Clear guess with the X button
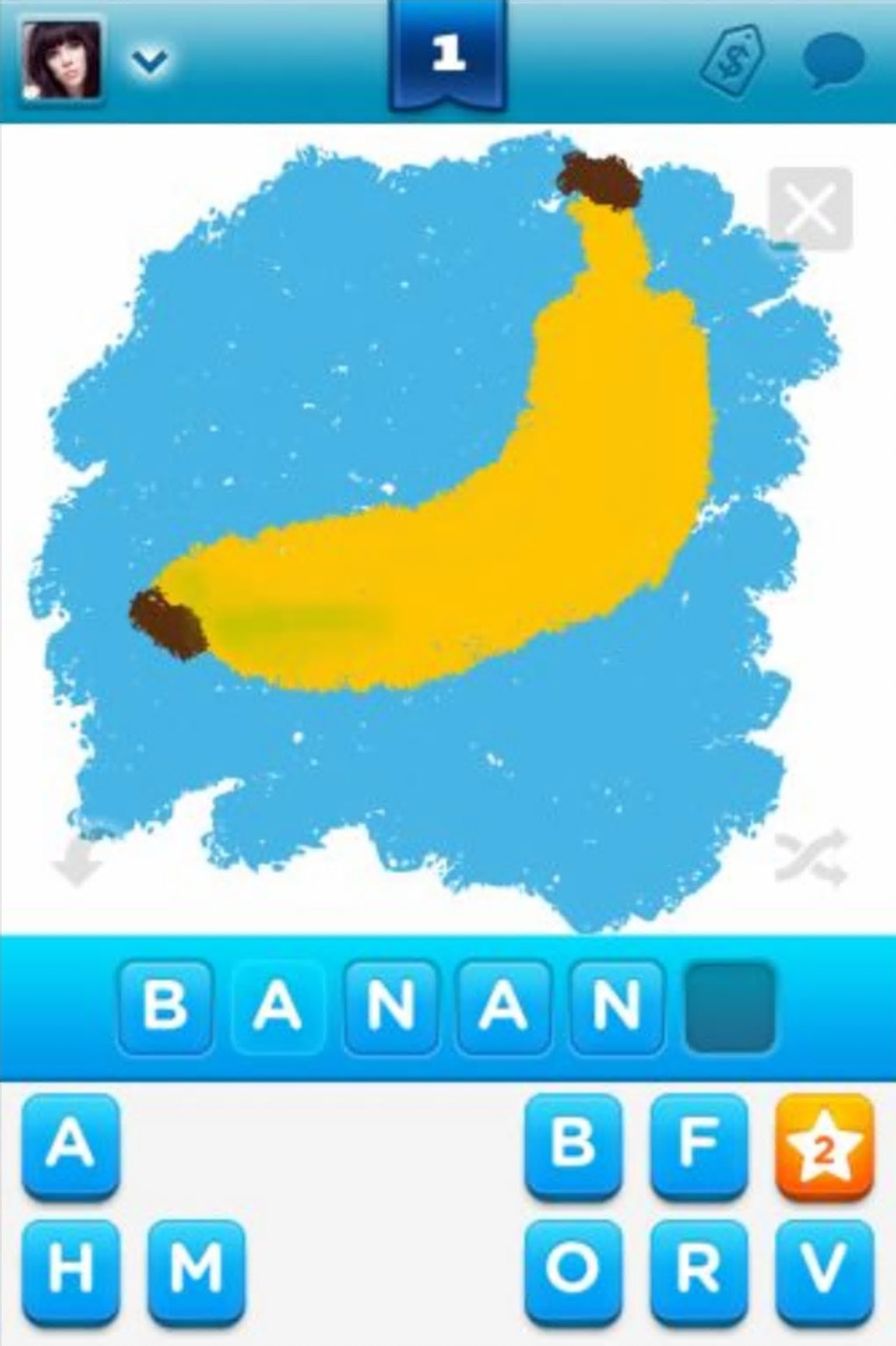The height and width of the screenshot is (1346, 896). pos(810,209)
